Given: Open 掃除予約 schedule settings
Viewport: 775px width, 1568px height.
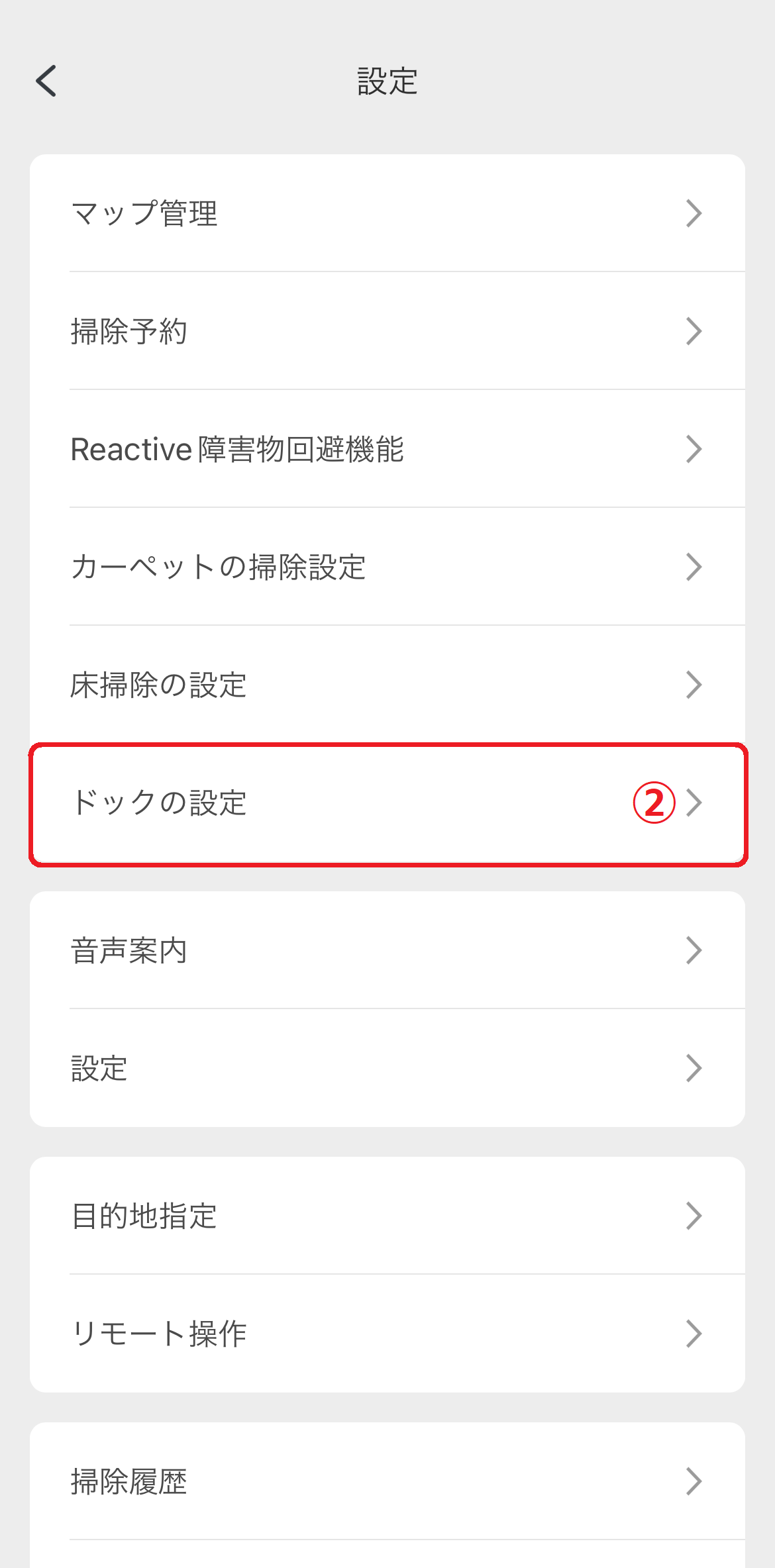Looking at the screenshot, I should [x=387, y=331].
